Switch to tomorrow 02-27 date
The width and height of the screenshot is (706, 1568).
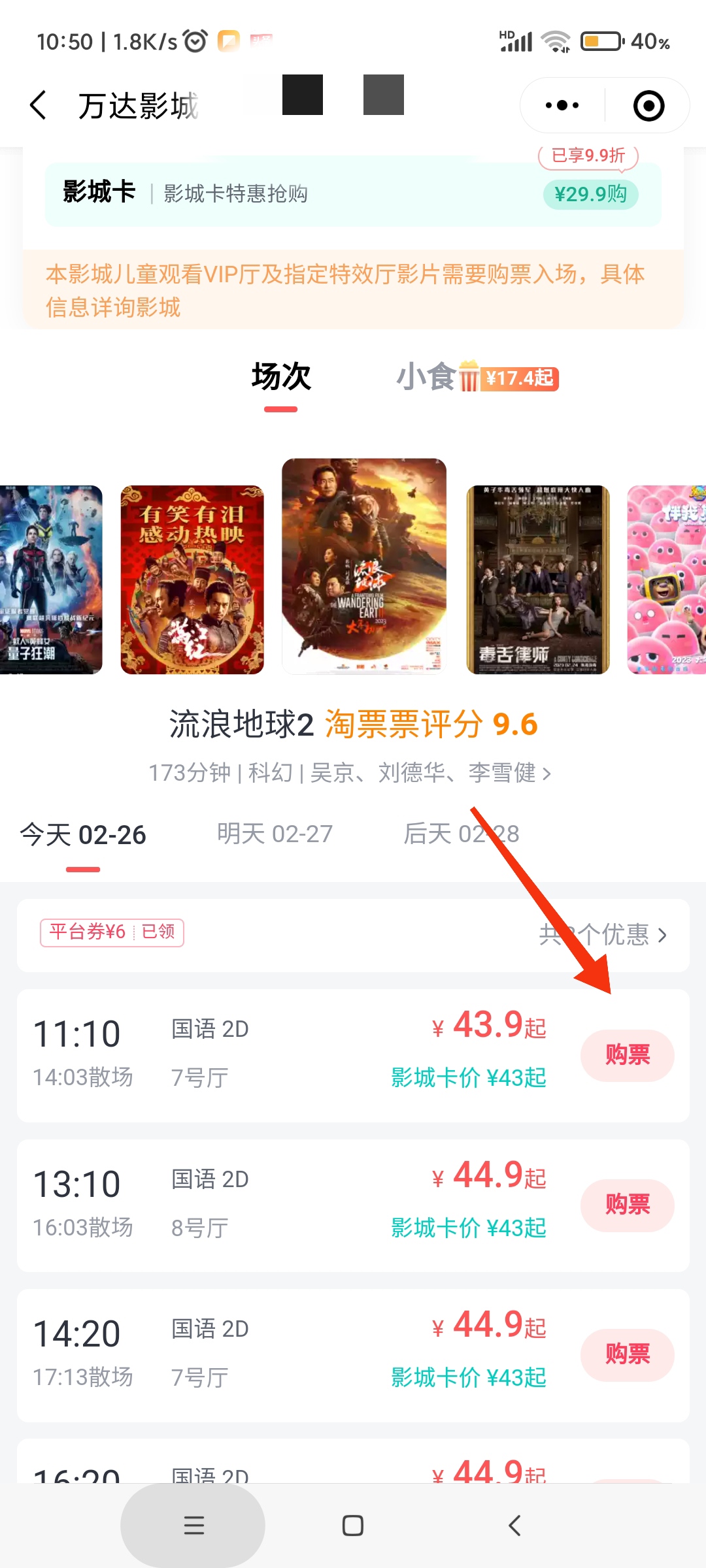pyautogui.click(x=275, y=834)
